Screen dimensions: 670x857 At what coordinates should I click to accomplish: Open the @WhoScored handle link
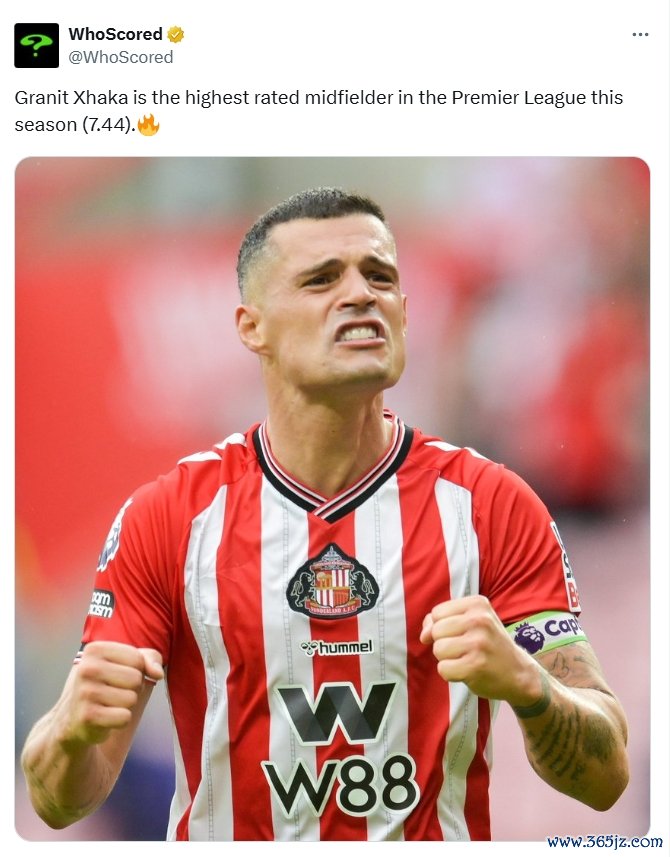pyautogui.click(x=120, y=57)
